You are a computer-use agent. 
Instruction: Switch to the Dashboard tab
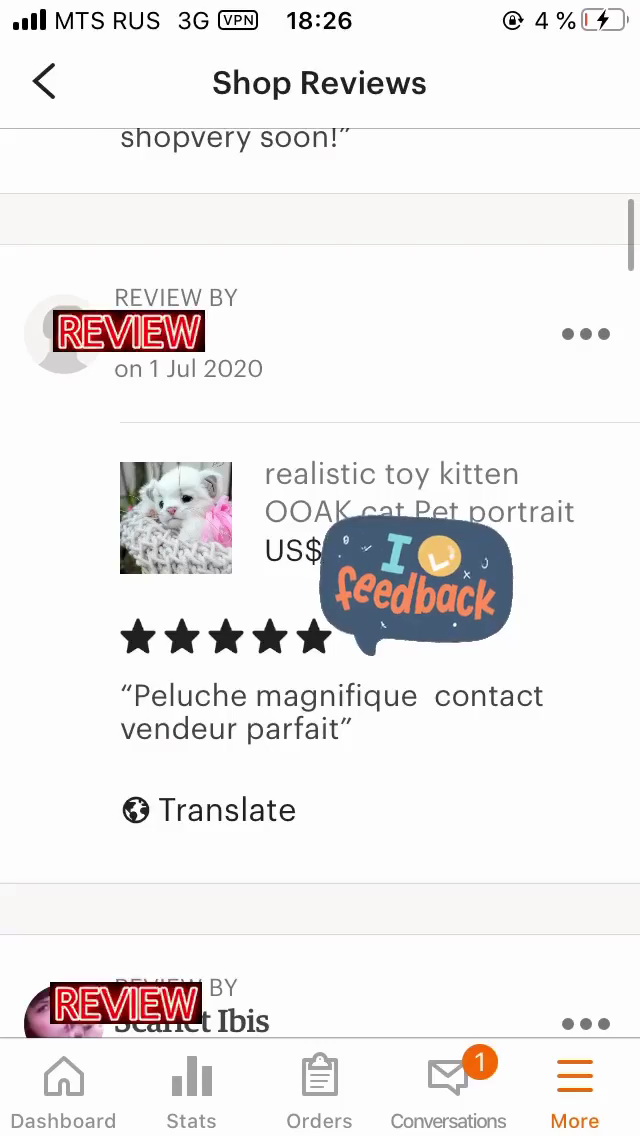tap(63, 1092)
